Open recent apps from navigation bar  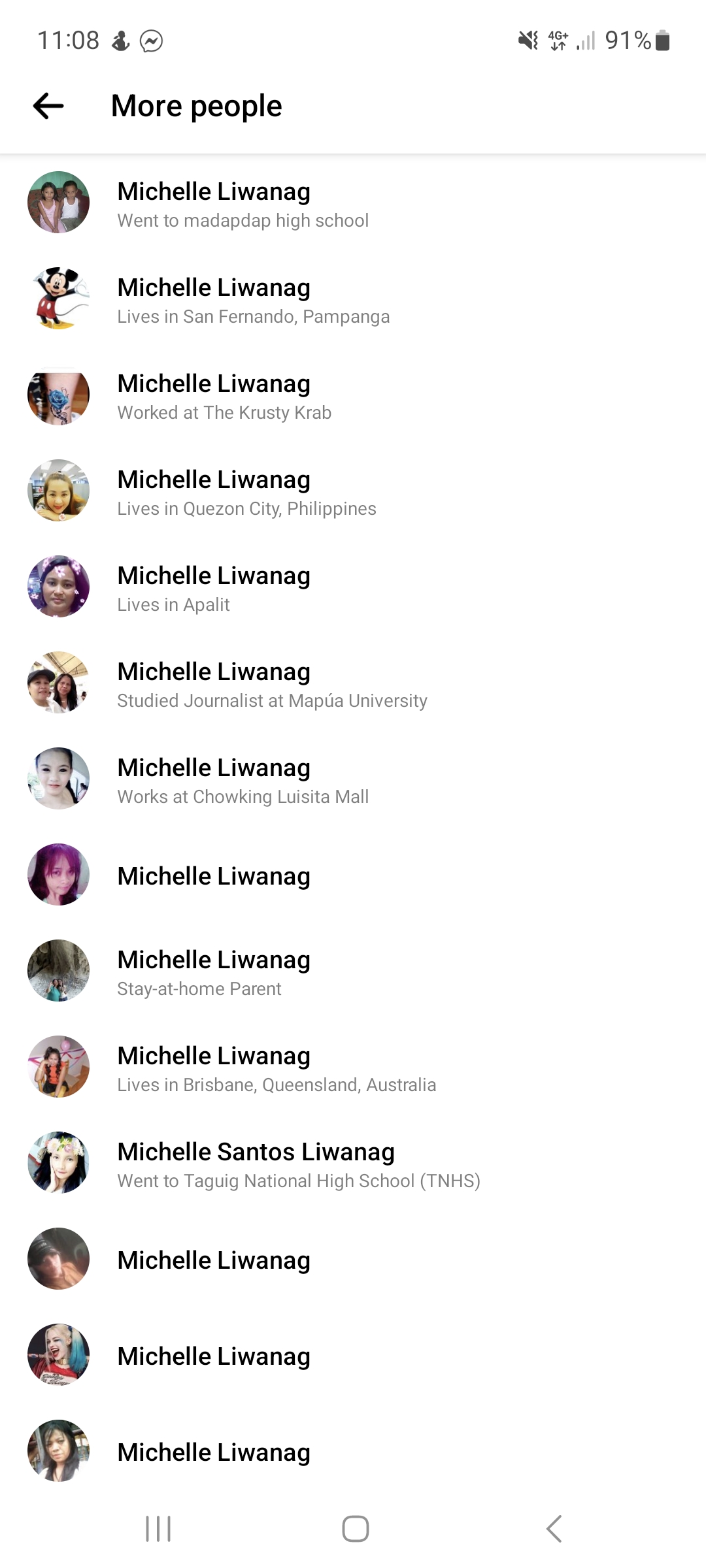[x=158, y=1529]
